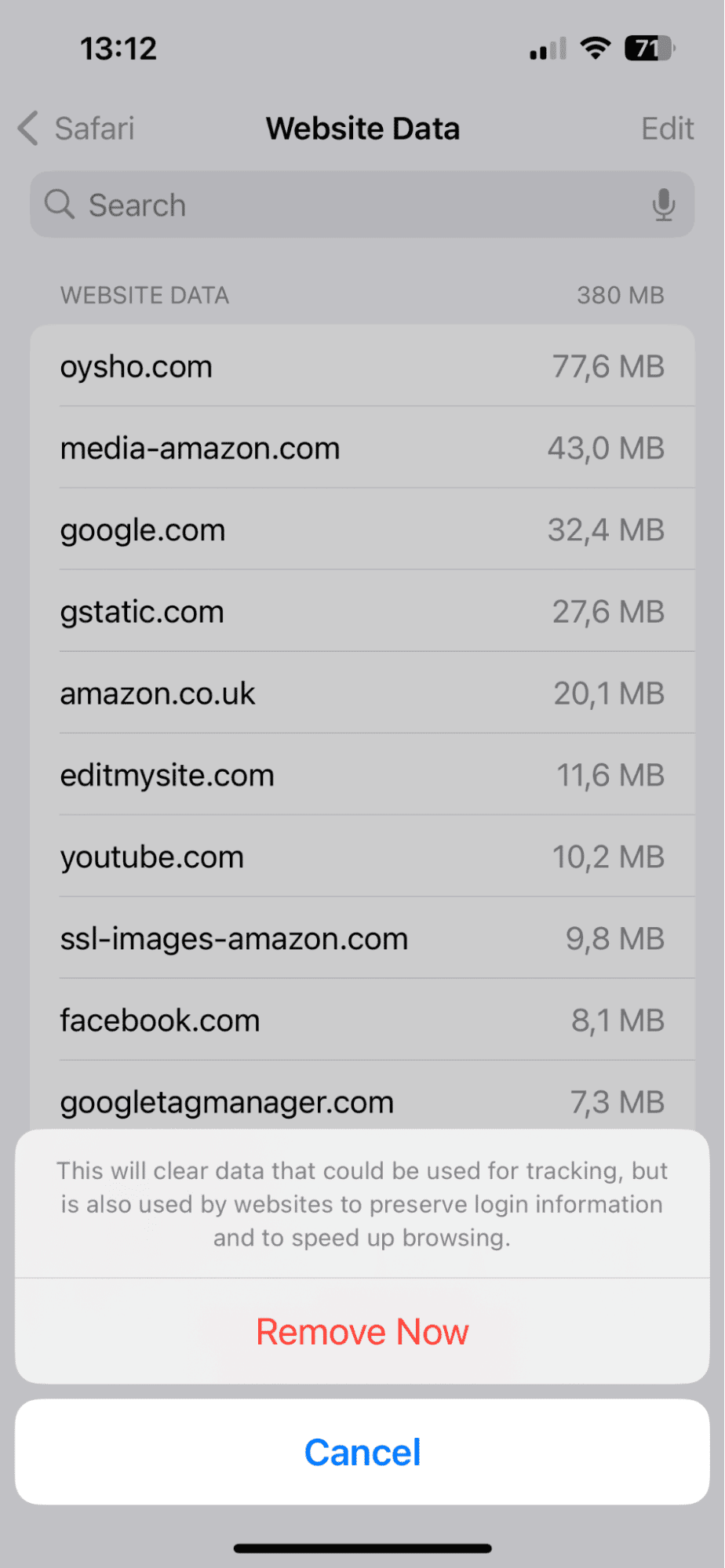Tap the back chevron next to Safari

27,128
